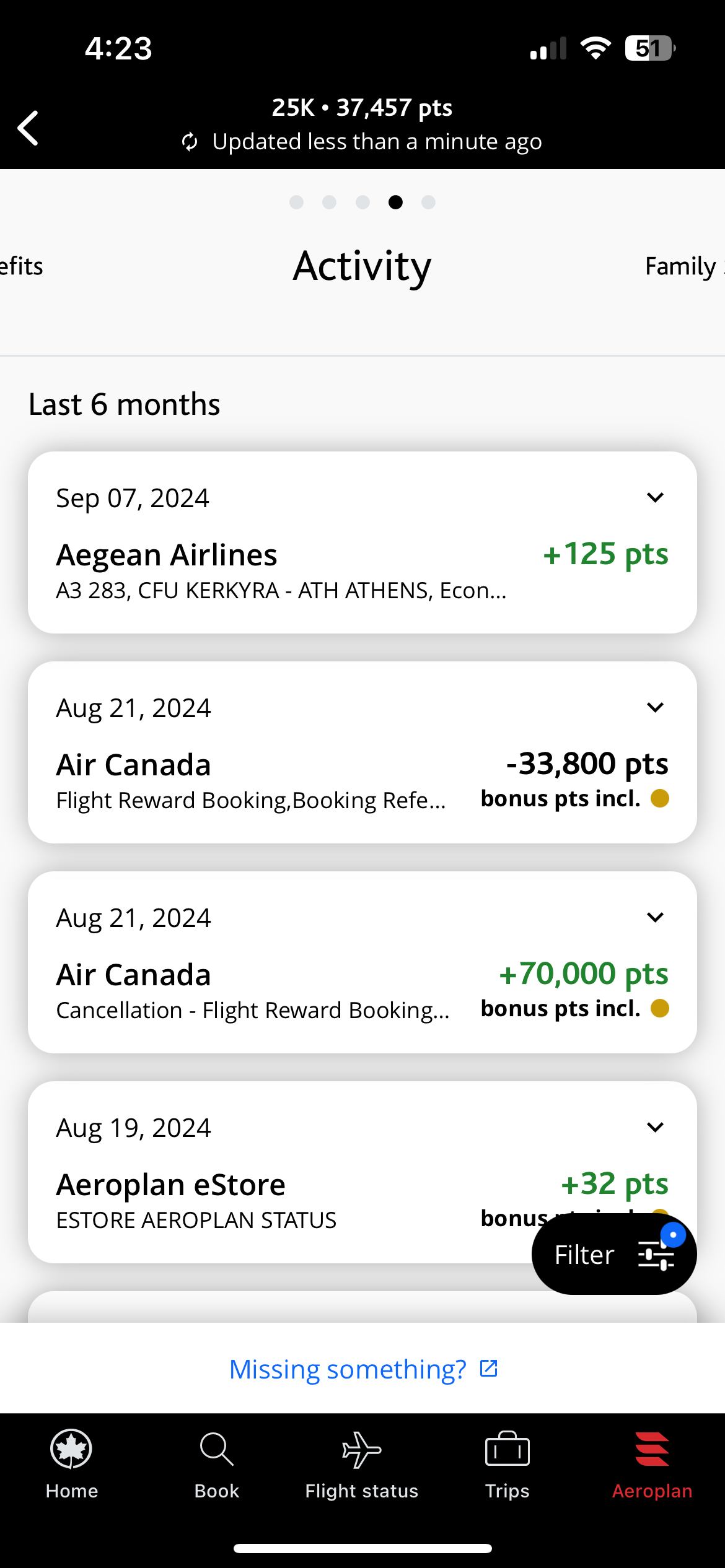Select the Book search icon
The height and width of the screenshot is (1568, 725).
click(216, 1450)
